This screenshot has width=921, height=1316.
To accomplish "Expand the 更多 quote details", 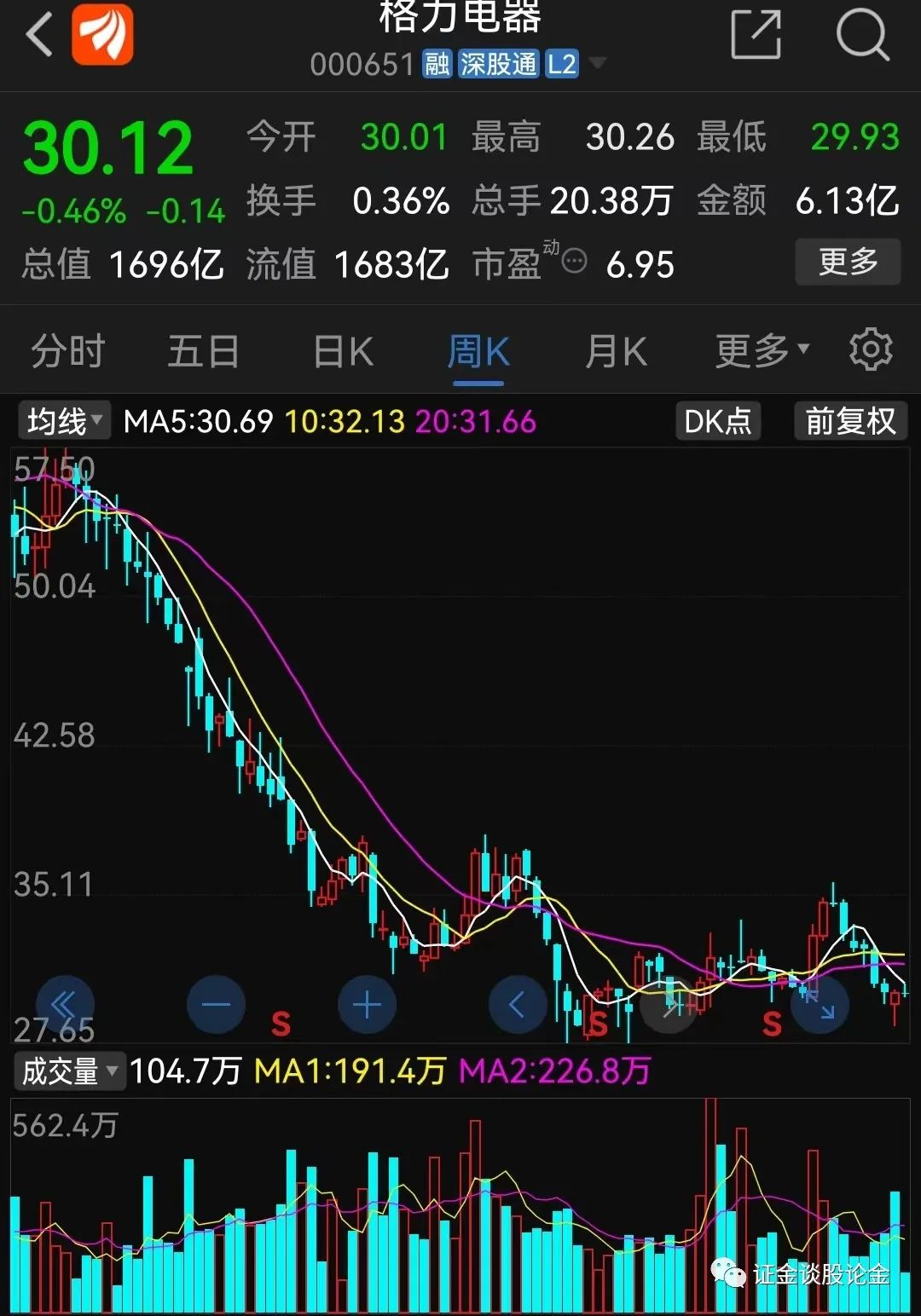I will [x=847, y=262].
